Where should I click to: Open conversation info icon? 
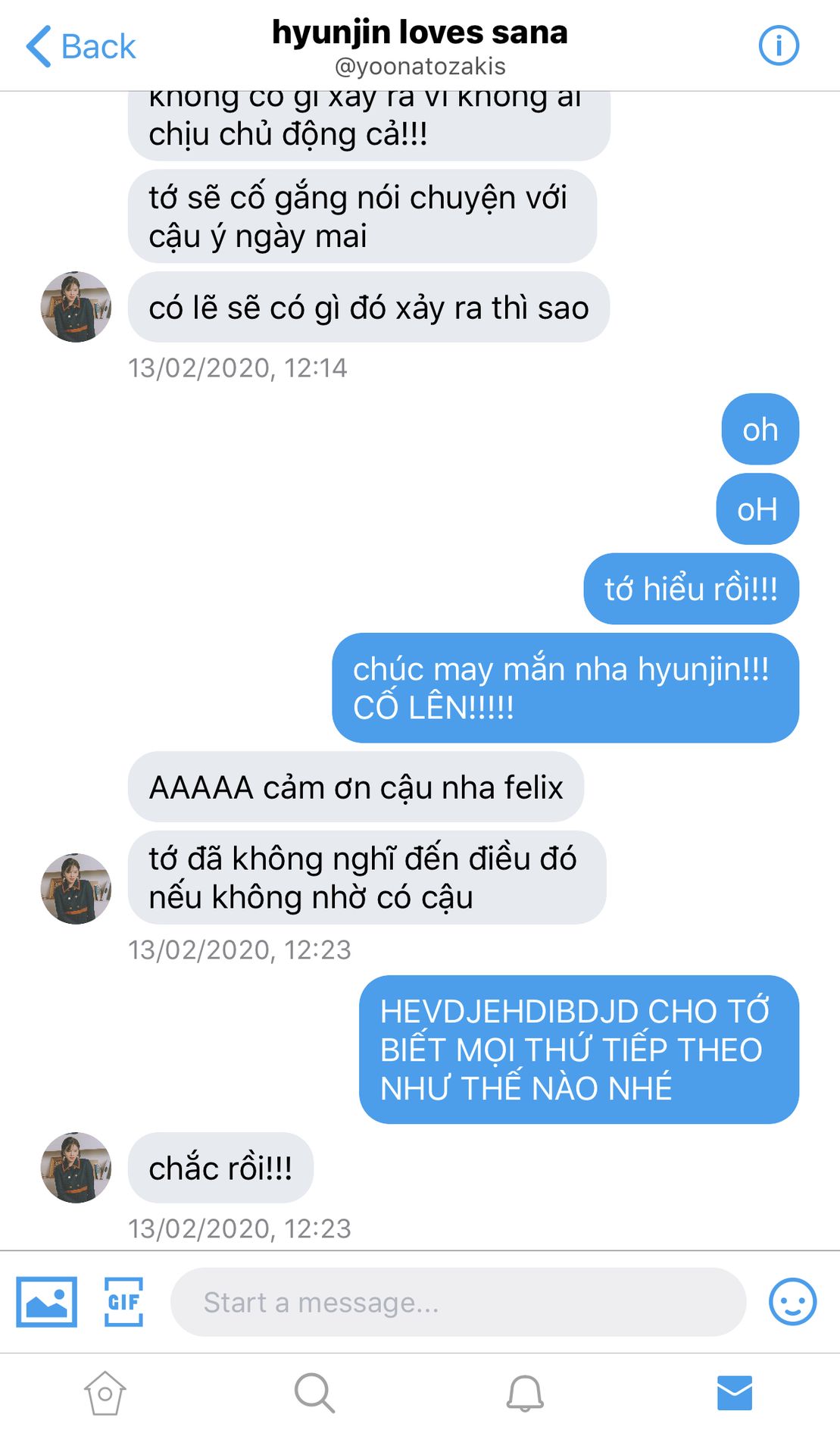click(x=779, y=45)
